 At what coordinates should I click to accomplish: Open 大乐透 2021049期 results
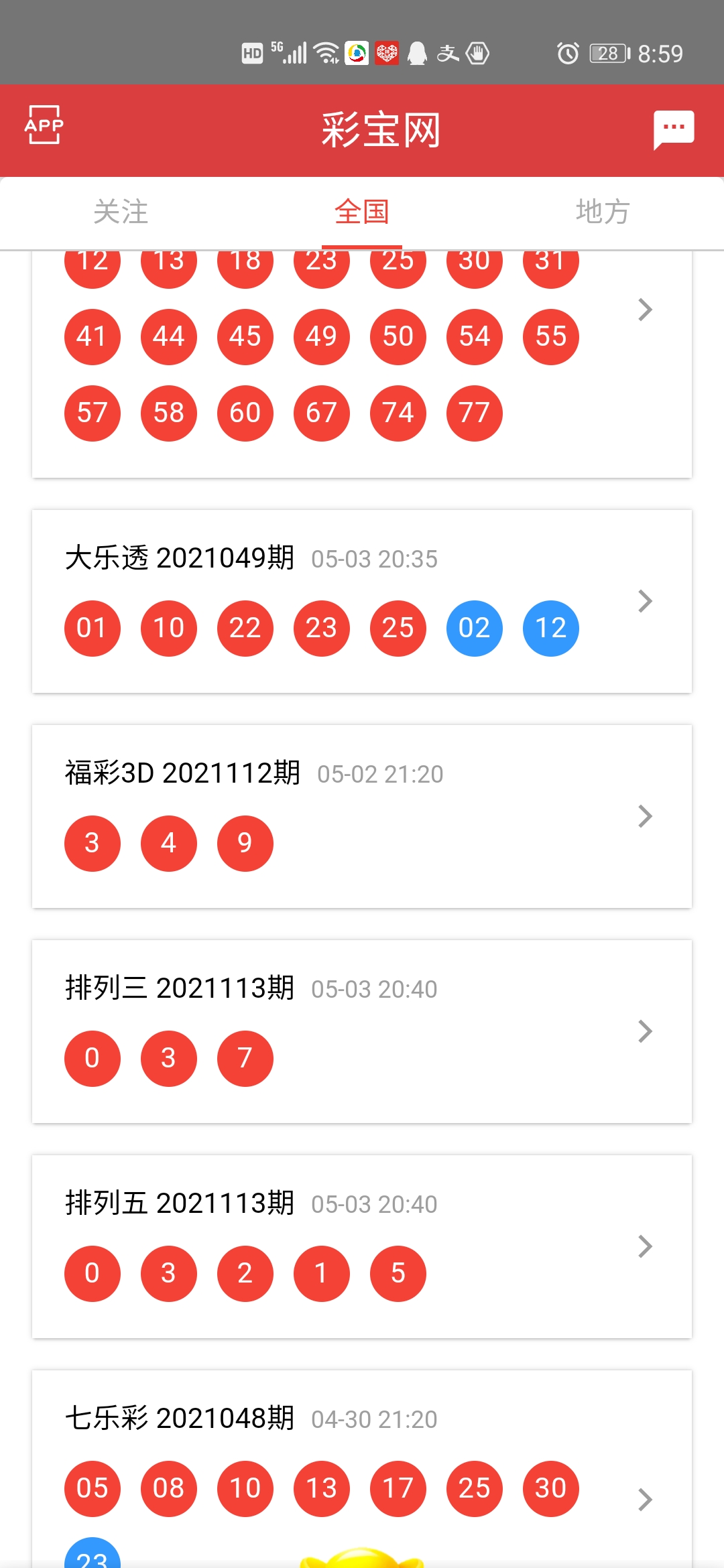point(362,601)
